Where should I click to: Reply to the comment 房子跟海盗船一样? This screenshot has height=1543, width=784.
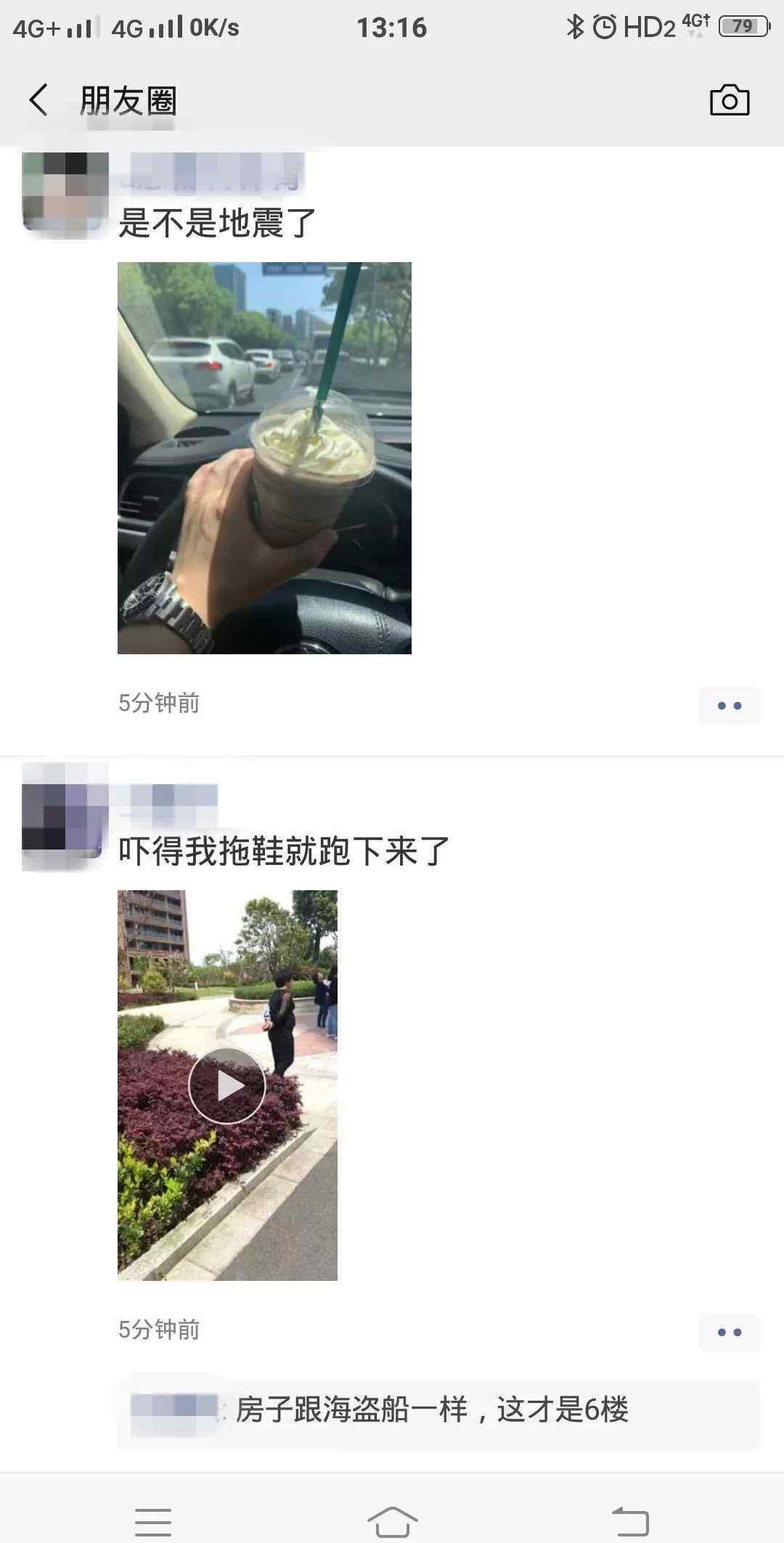[439, 1409]
